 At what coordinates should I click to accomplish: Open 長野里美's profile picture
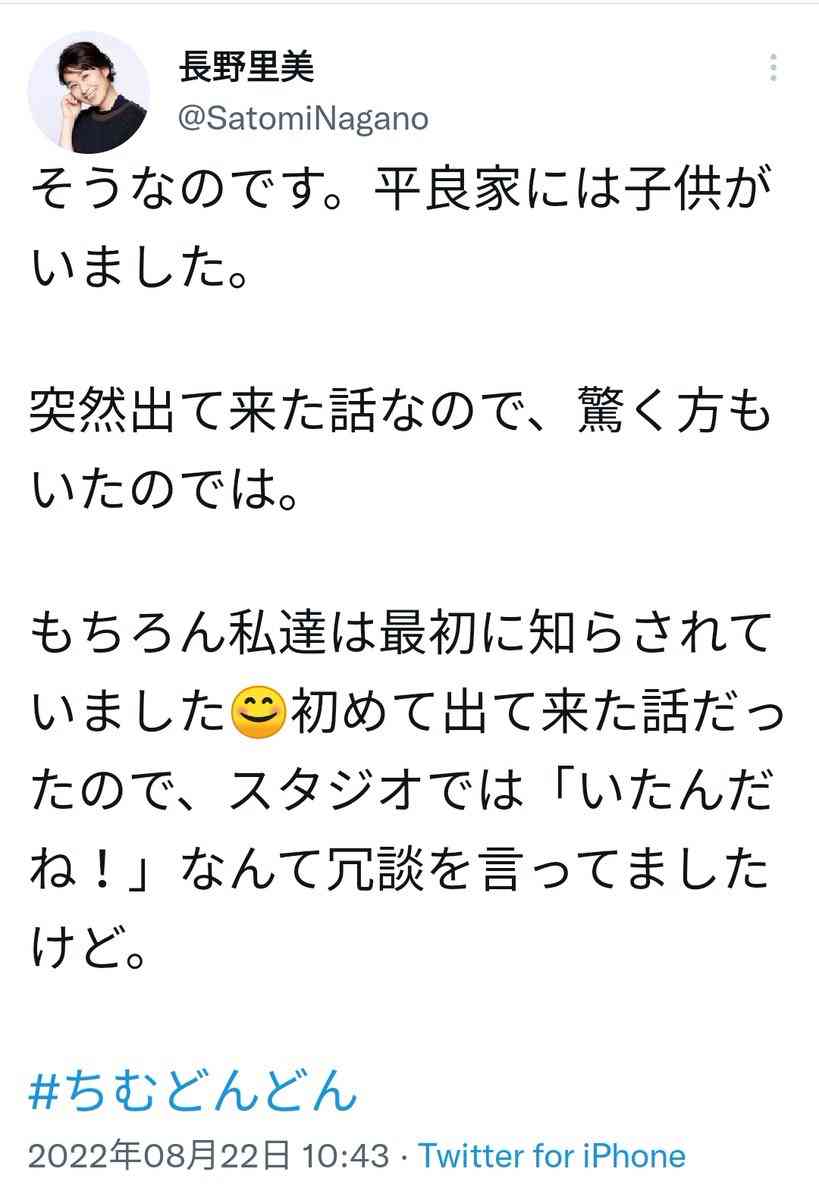88,91
